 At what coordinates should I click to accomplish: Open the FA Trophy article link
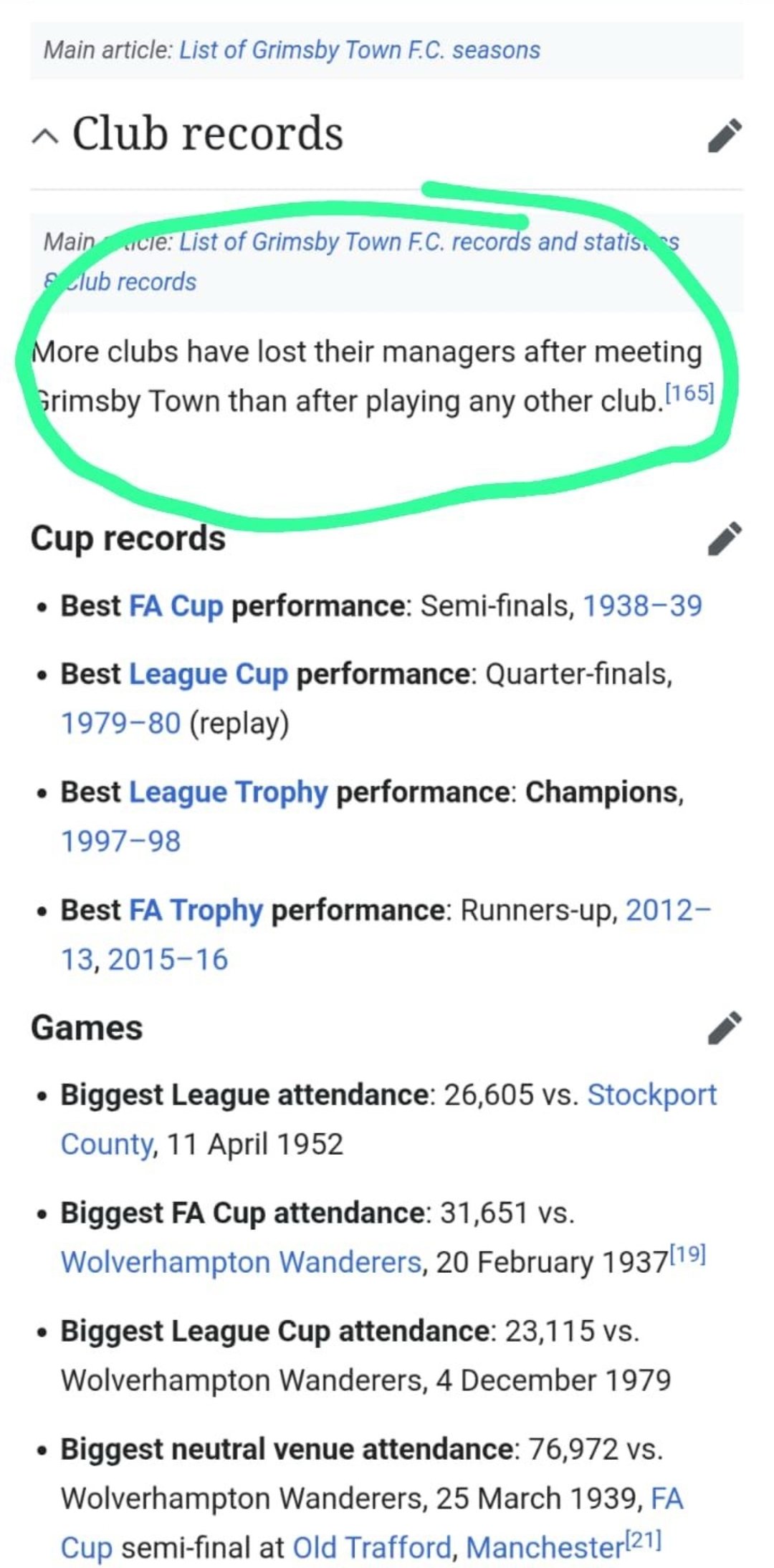pyautogui.click(x=196, y=911)
